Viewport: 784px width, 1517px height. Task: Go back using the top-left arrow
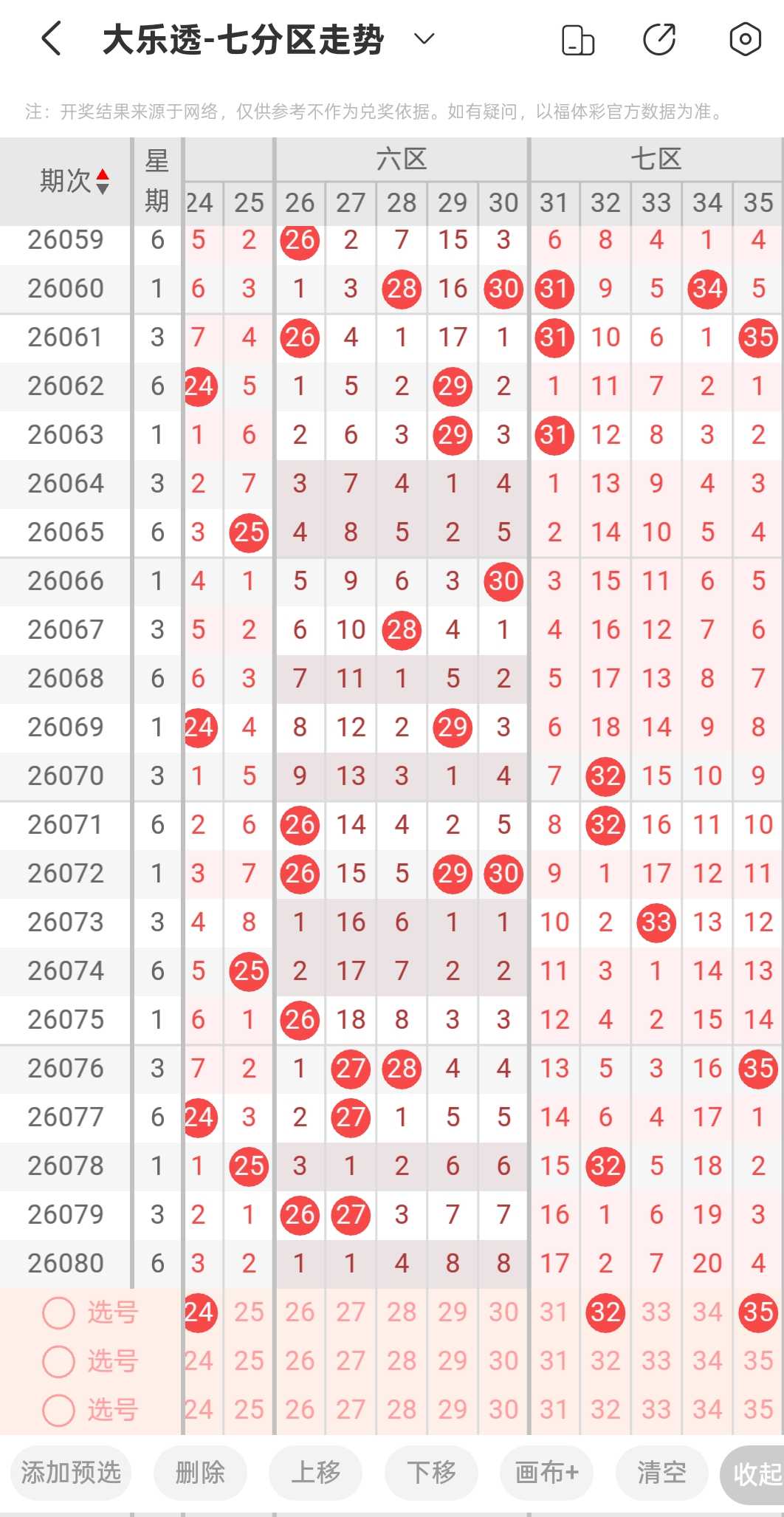click(x=51, y=39)
